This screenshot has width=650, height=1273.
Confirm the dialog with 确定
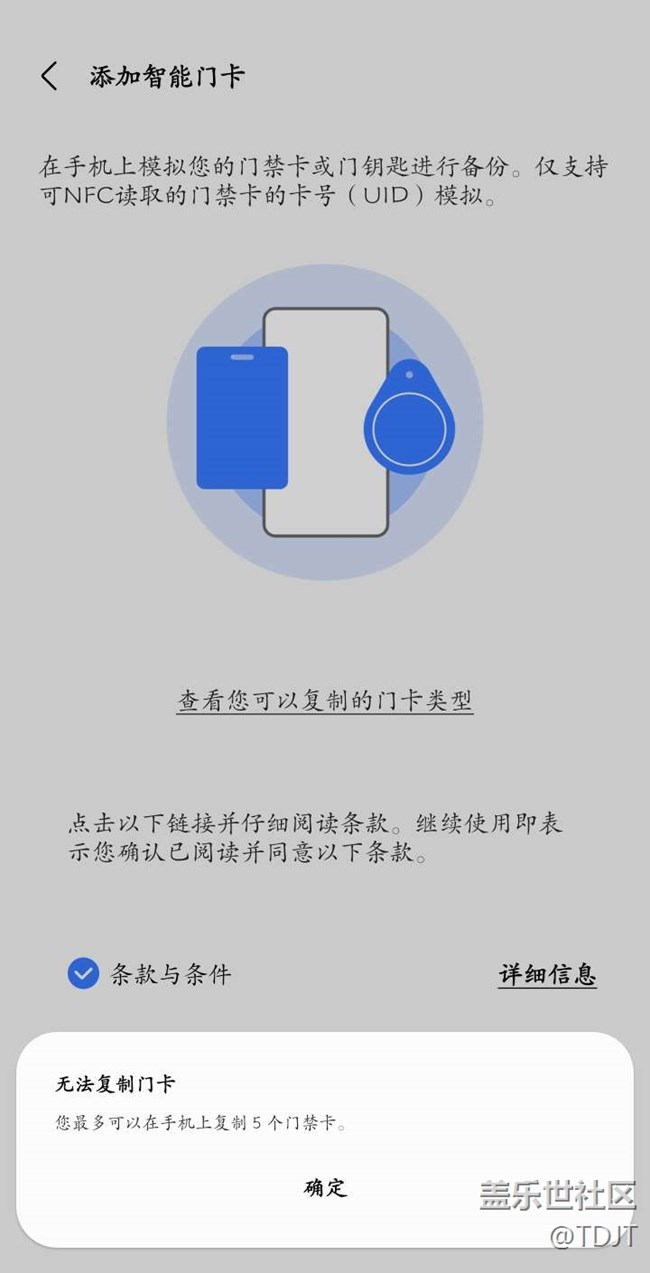click(x=325, y=1187)
